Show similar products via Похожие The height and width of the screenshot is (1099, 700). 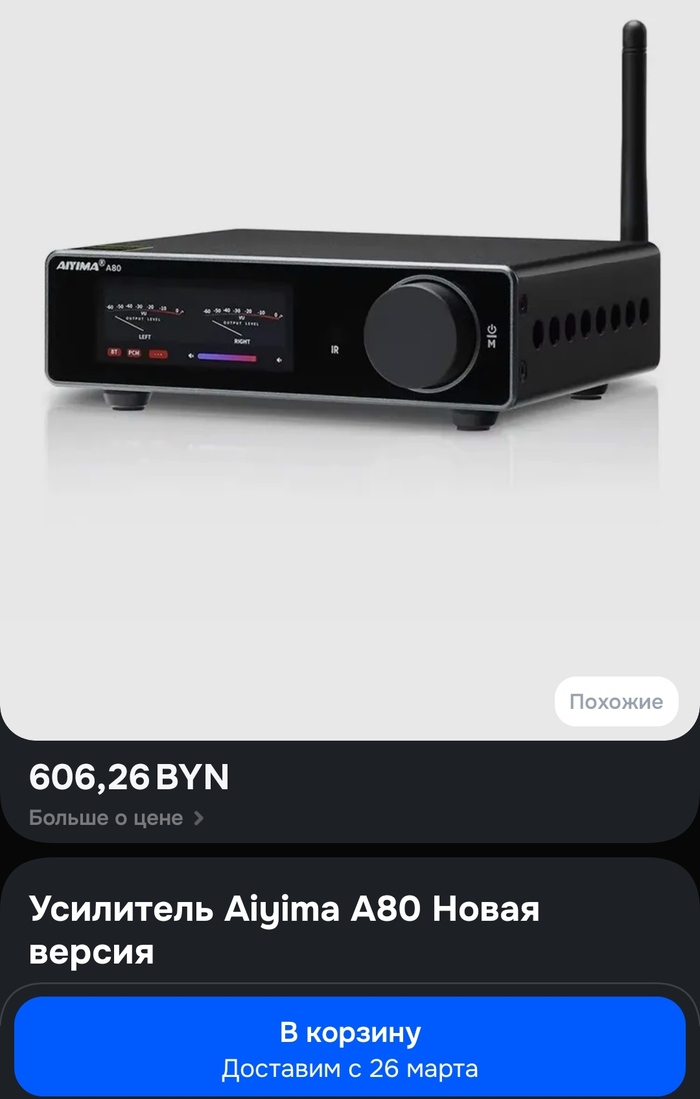tap(616, 701)
